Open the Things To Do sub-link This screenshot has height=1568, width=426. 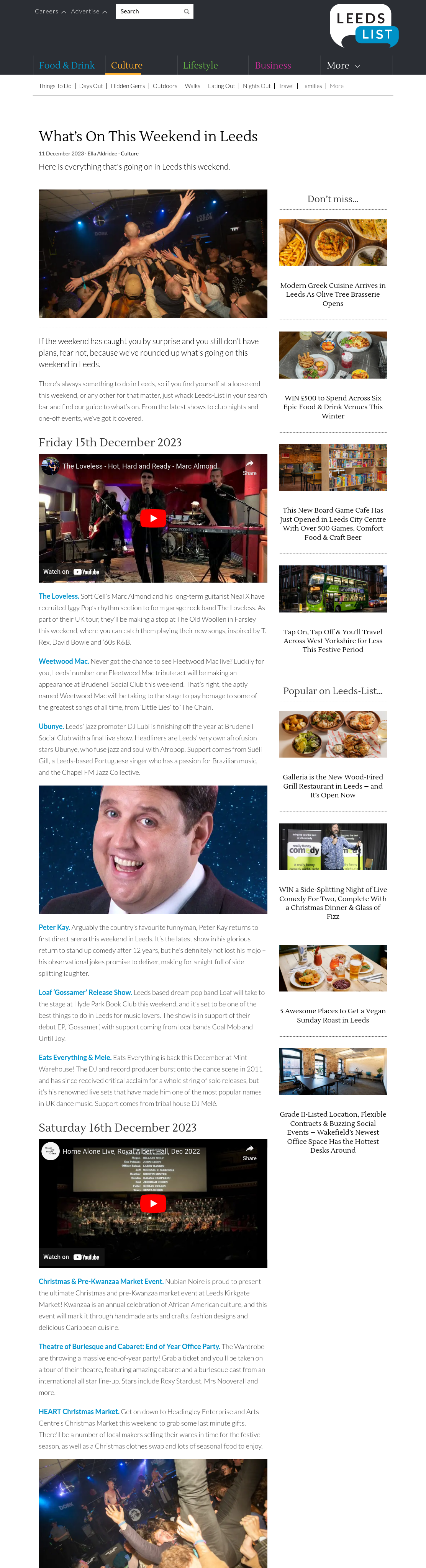pos(55,87)
